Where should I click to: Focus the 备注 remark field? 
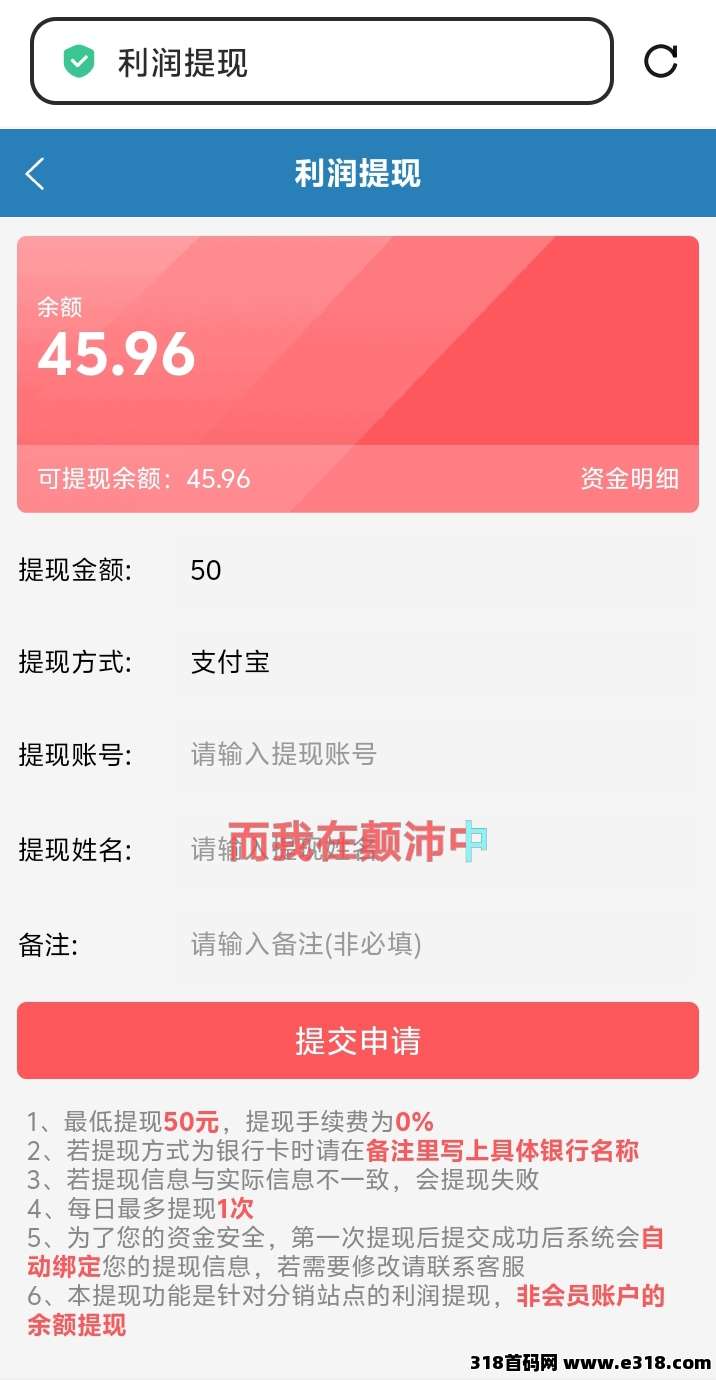[435, 944]
